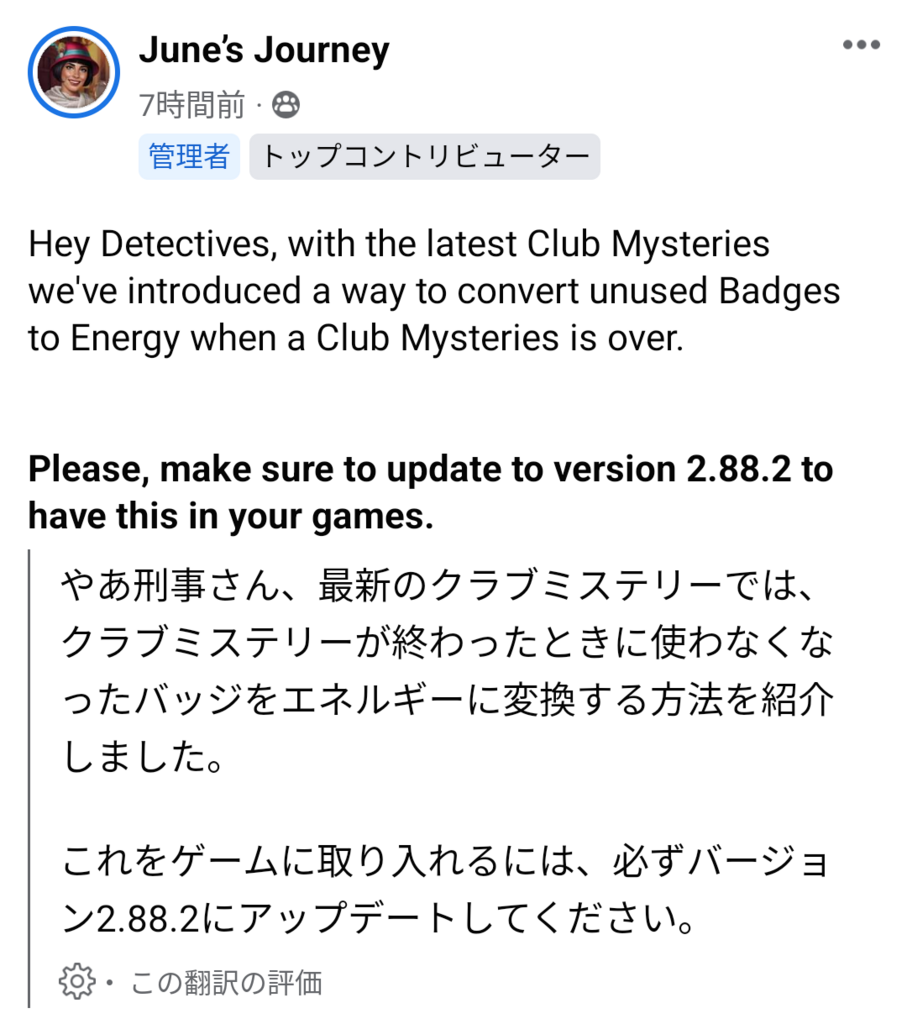The height and width of the screenshot is (1024, 907).
Task: Rate this translation via この翻訳の評価
Action: [x=227, y=982]
